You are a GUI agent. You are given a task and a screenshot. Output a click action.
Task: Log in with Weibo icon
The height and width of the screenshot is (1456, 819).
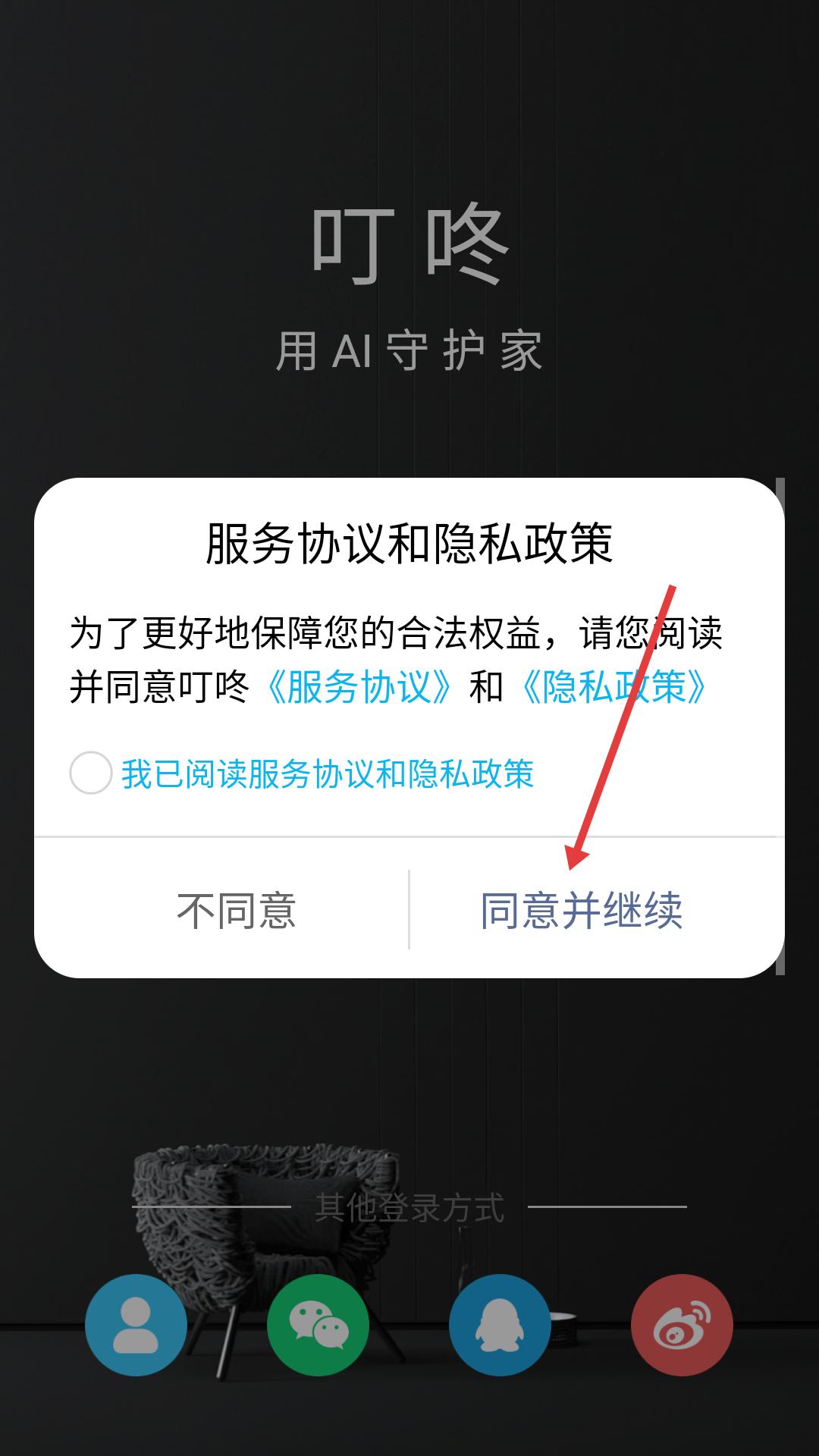click(x=682, y=1325)
